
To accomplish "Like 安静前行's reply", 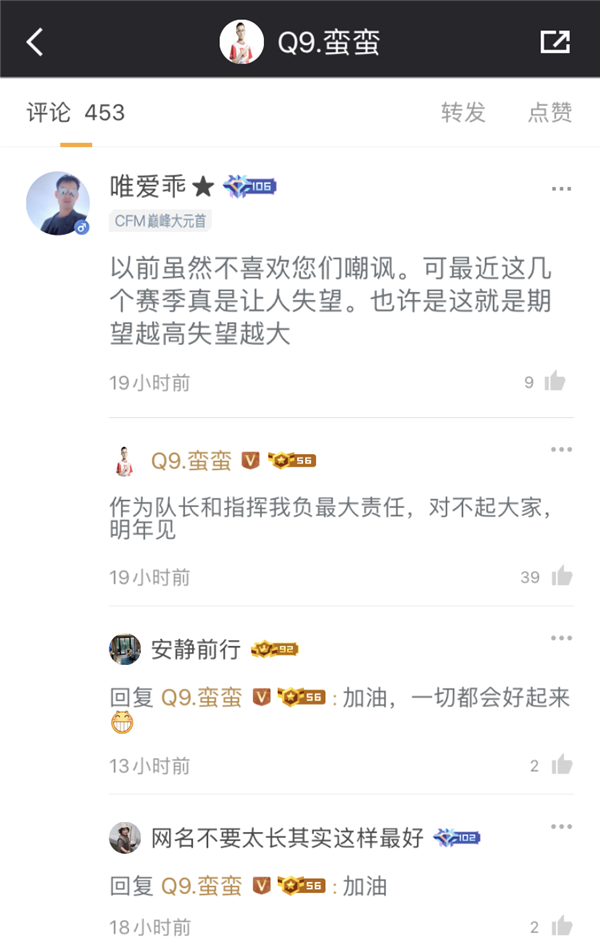I will [x=561, y=765].
